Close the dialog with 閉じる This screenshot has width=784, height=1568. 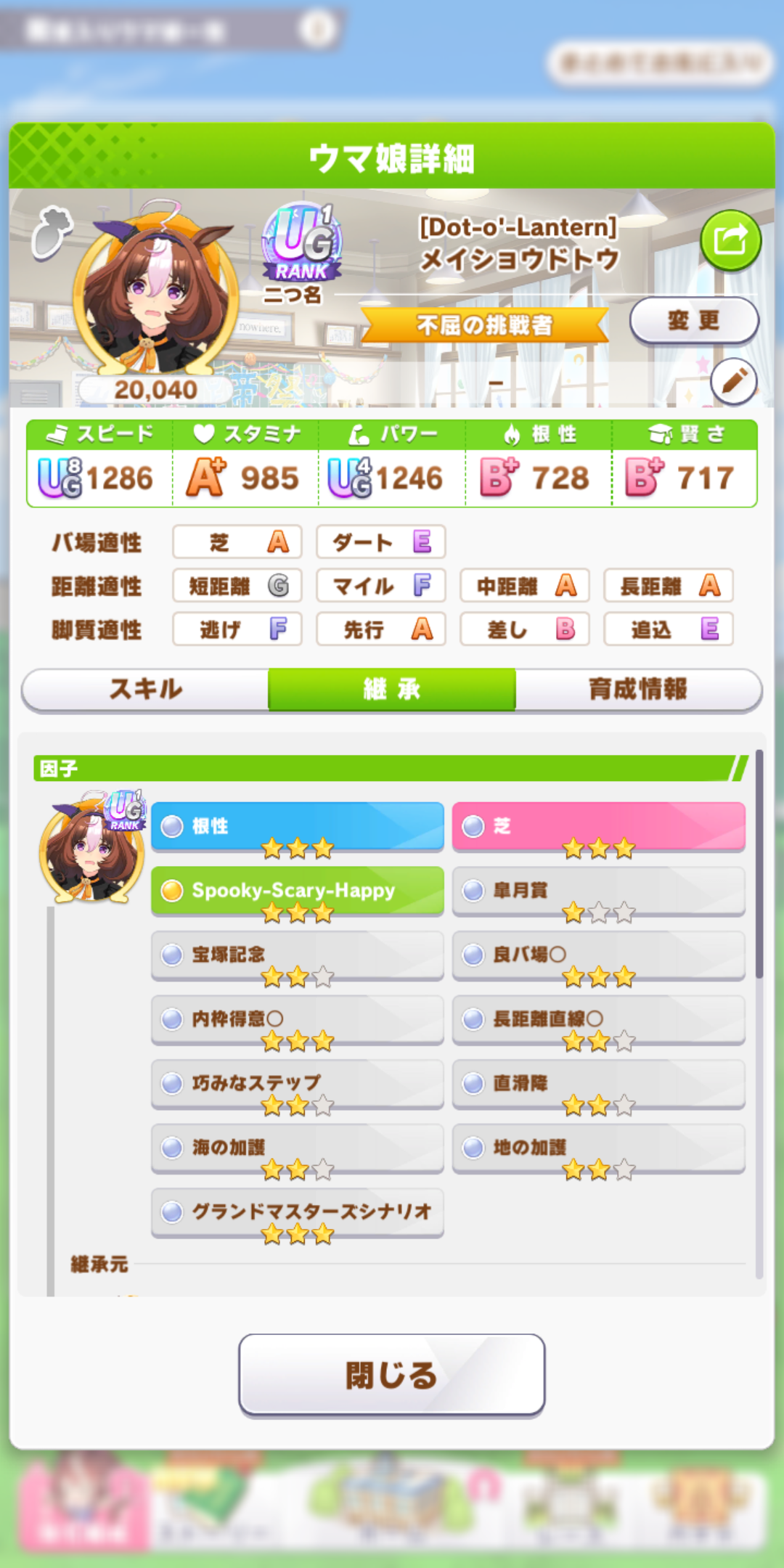coord(392,1374)
